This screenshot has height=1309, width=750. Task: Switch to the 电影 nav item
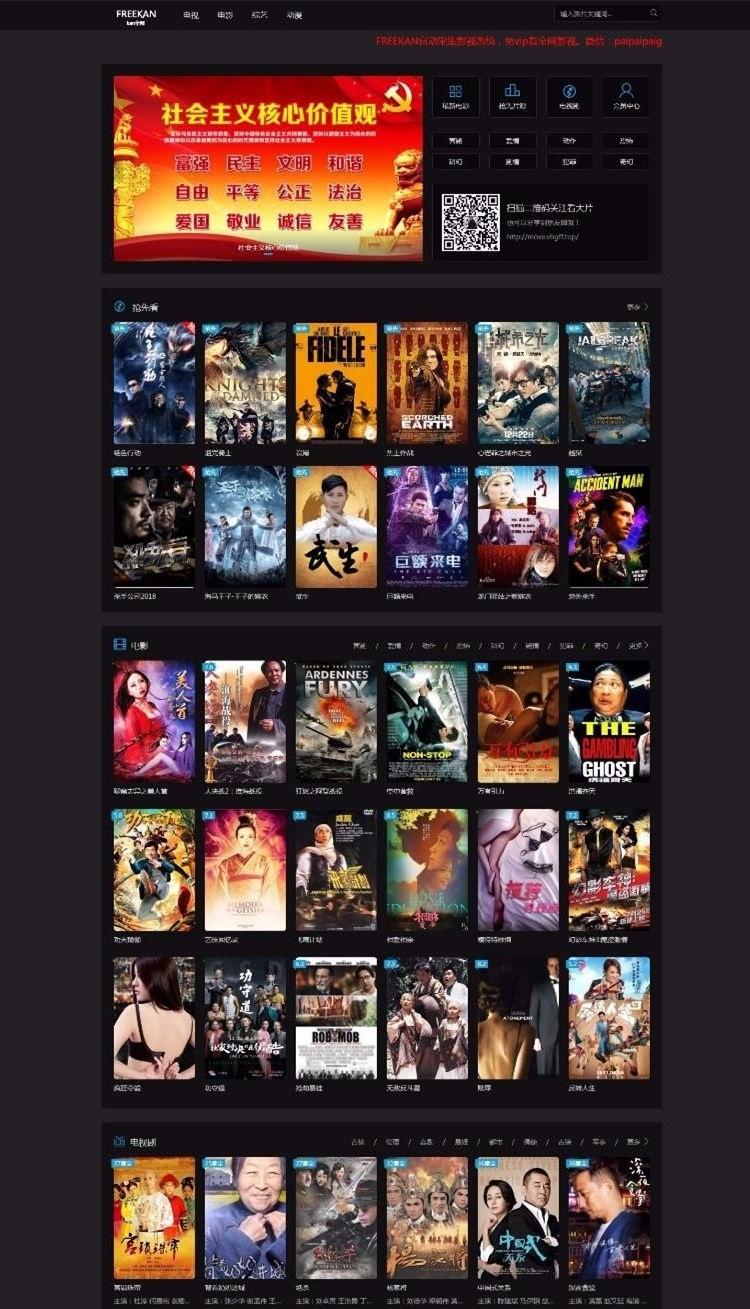pos(225,15)
